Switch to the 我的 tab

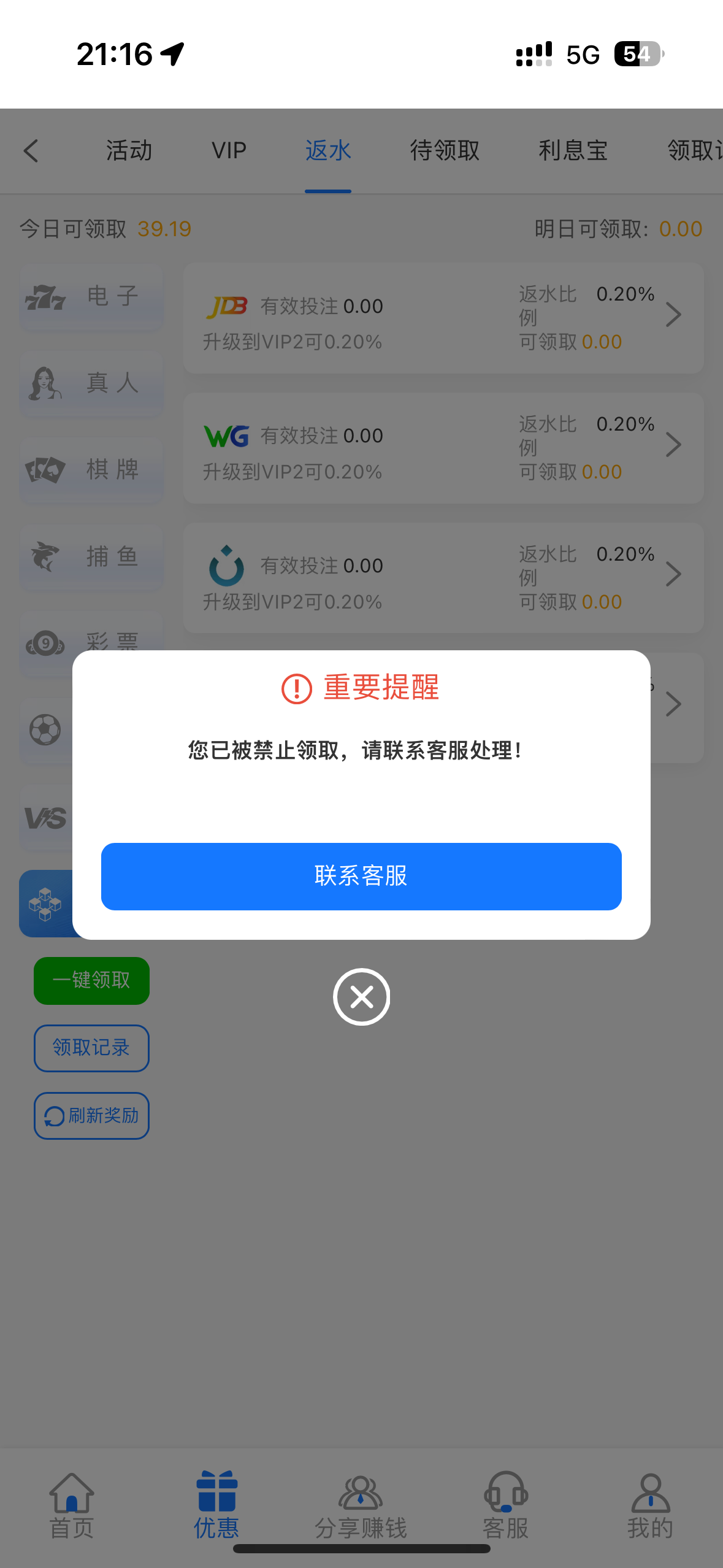(x=650, y=1506)
